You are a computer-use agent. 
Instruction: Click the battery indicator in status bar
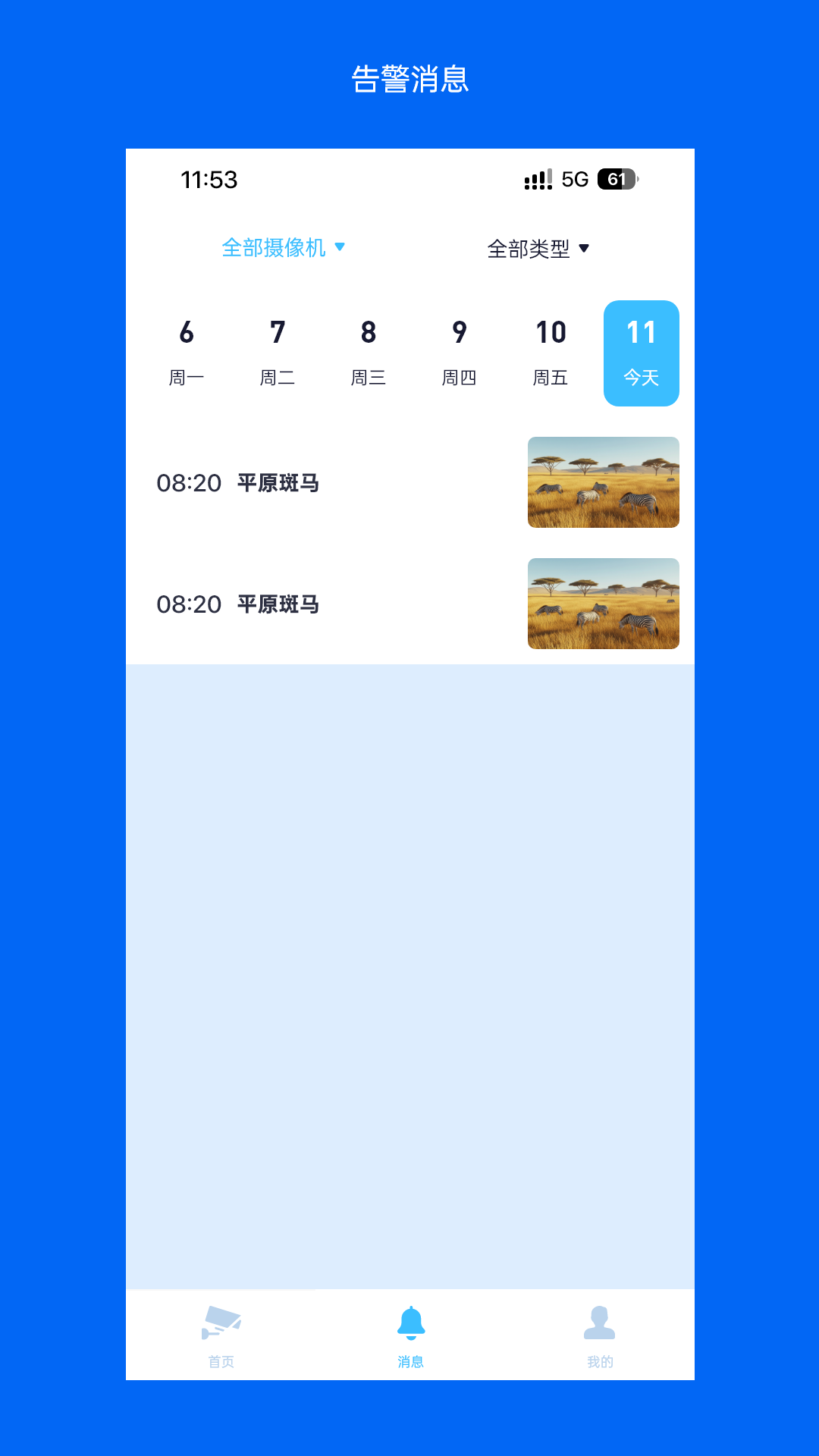tap(616, 180)
